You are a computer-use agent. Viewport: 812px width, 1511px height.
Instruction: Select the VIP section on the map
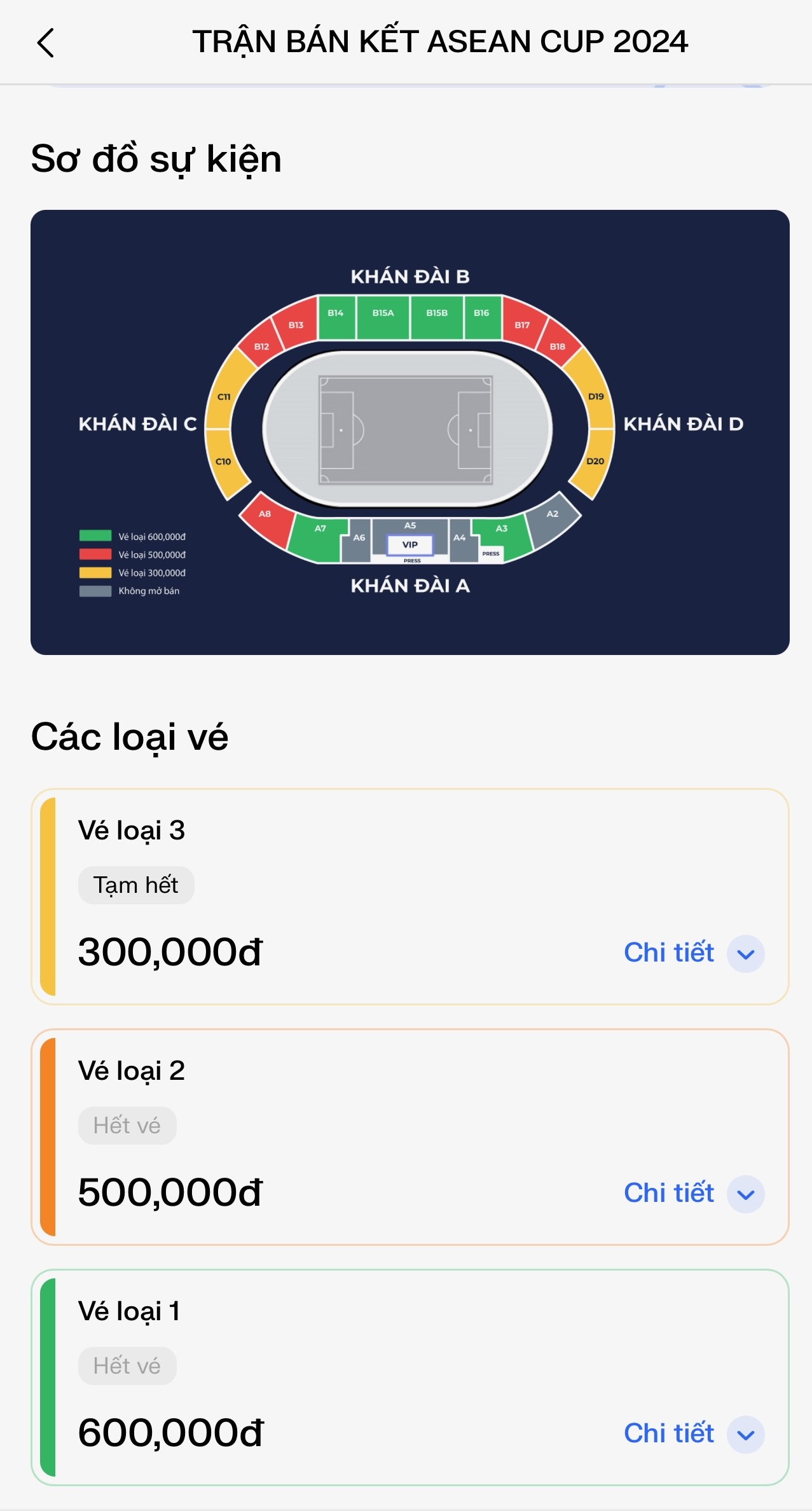click(410, 545)
